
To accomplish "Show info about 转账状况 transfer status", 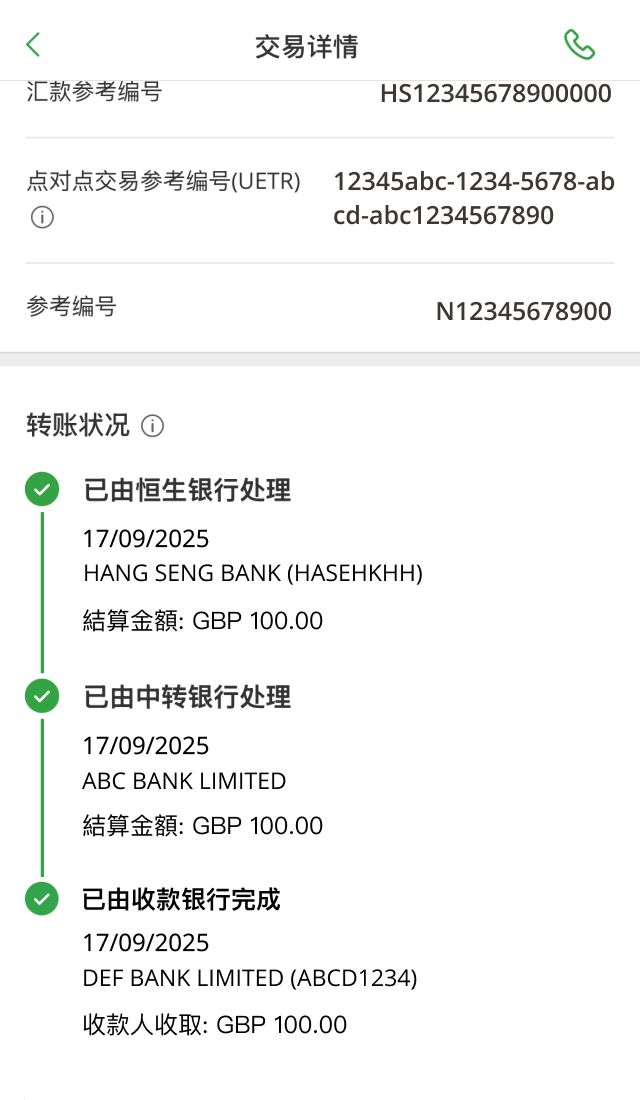I will 152,427.
